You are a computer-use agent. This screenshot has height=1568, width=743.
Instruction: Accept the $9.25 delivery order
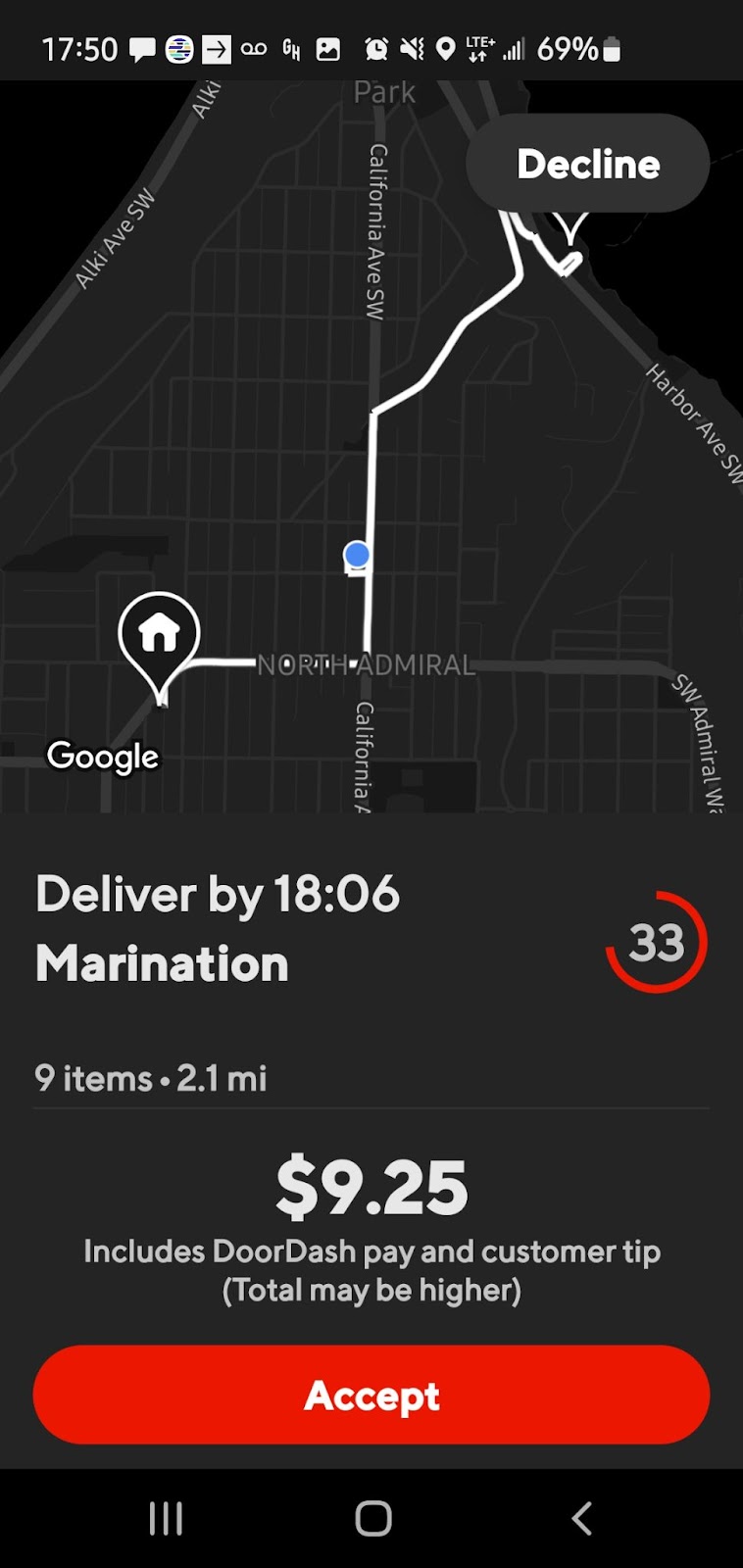coord(371,1395)
